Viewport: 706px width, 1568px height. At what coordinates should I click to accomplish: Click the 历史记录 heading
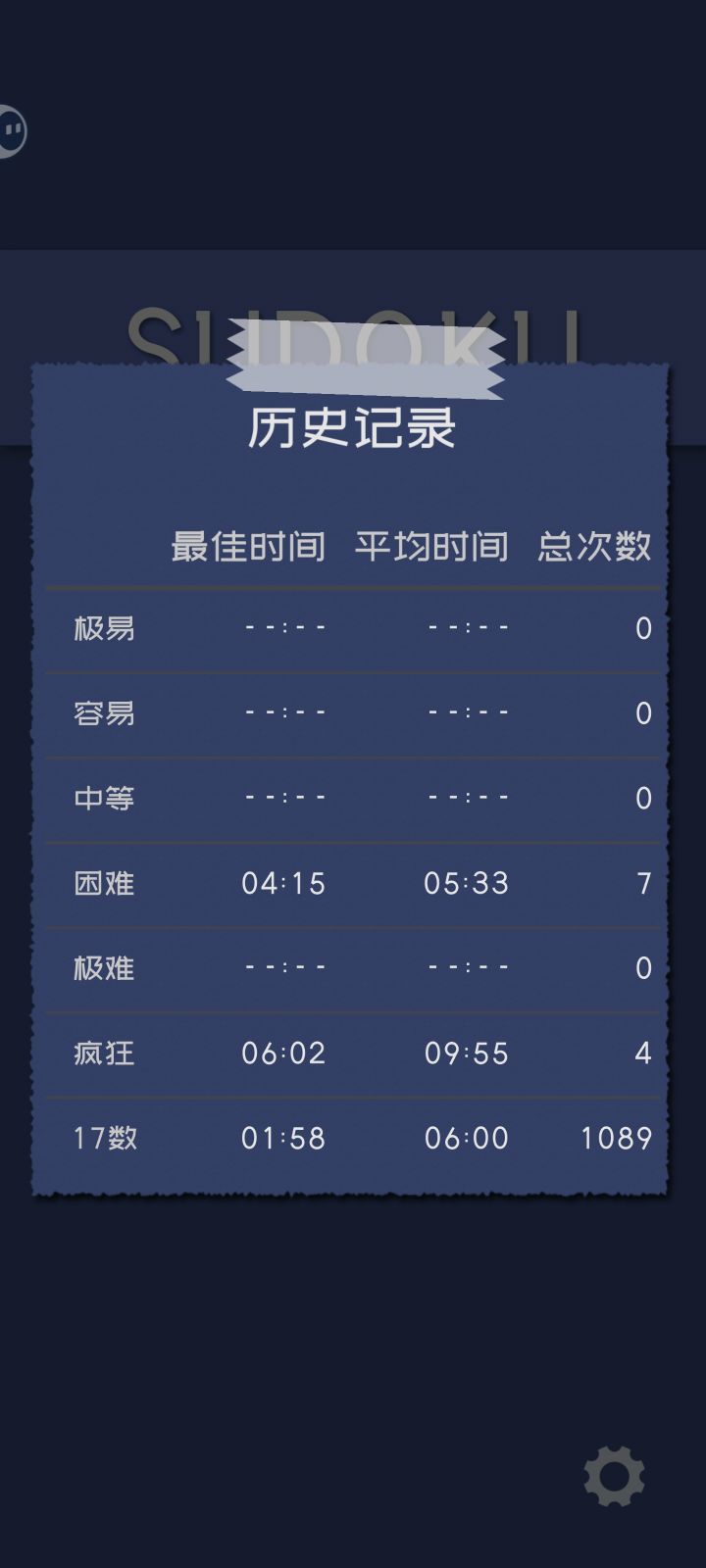(x=353, y=428)
